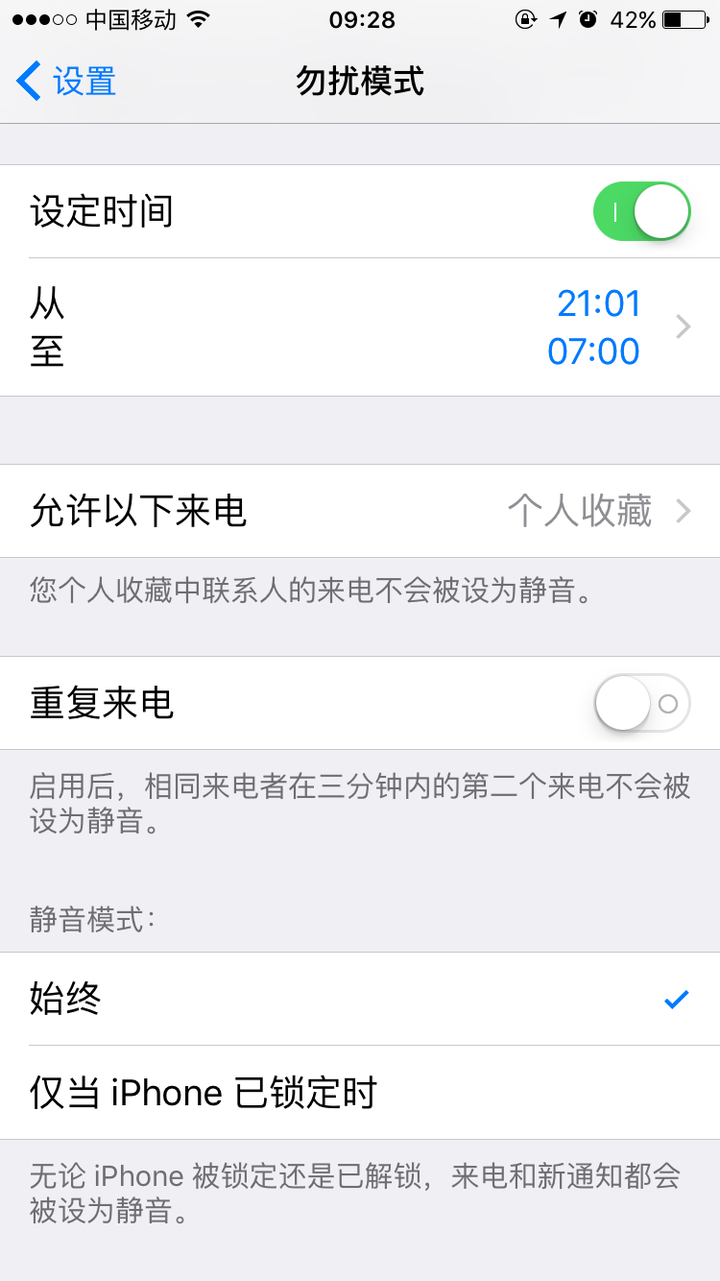Screen dimensions: 720x1281
Task: Tap the blue back chevron next to 设置
Action: tap(27, 82)
